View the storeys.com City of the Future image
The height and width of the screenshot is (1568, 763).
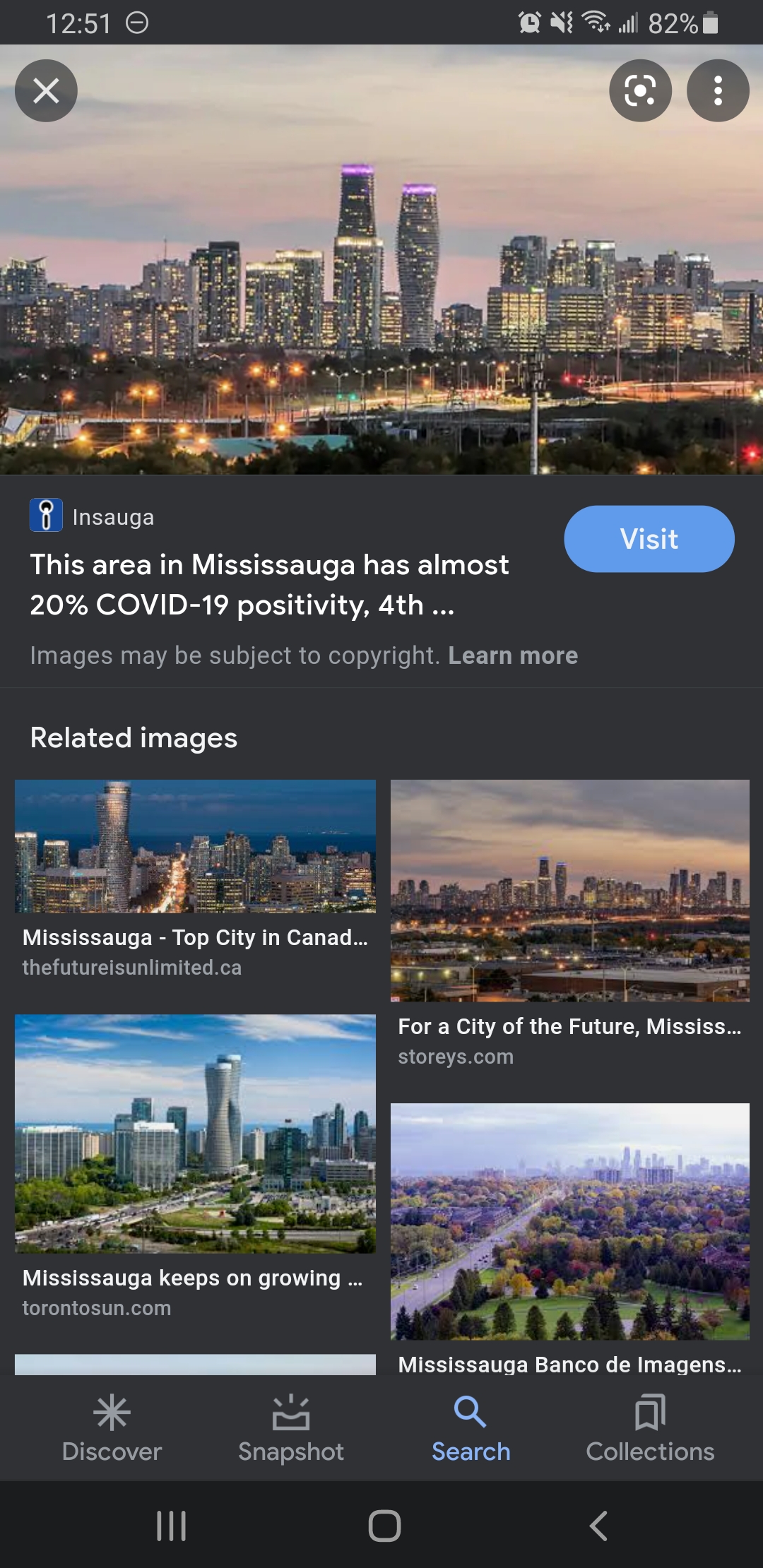click(x=569, y=890)
